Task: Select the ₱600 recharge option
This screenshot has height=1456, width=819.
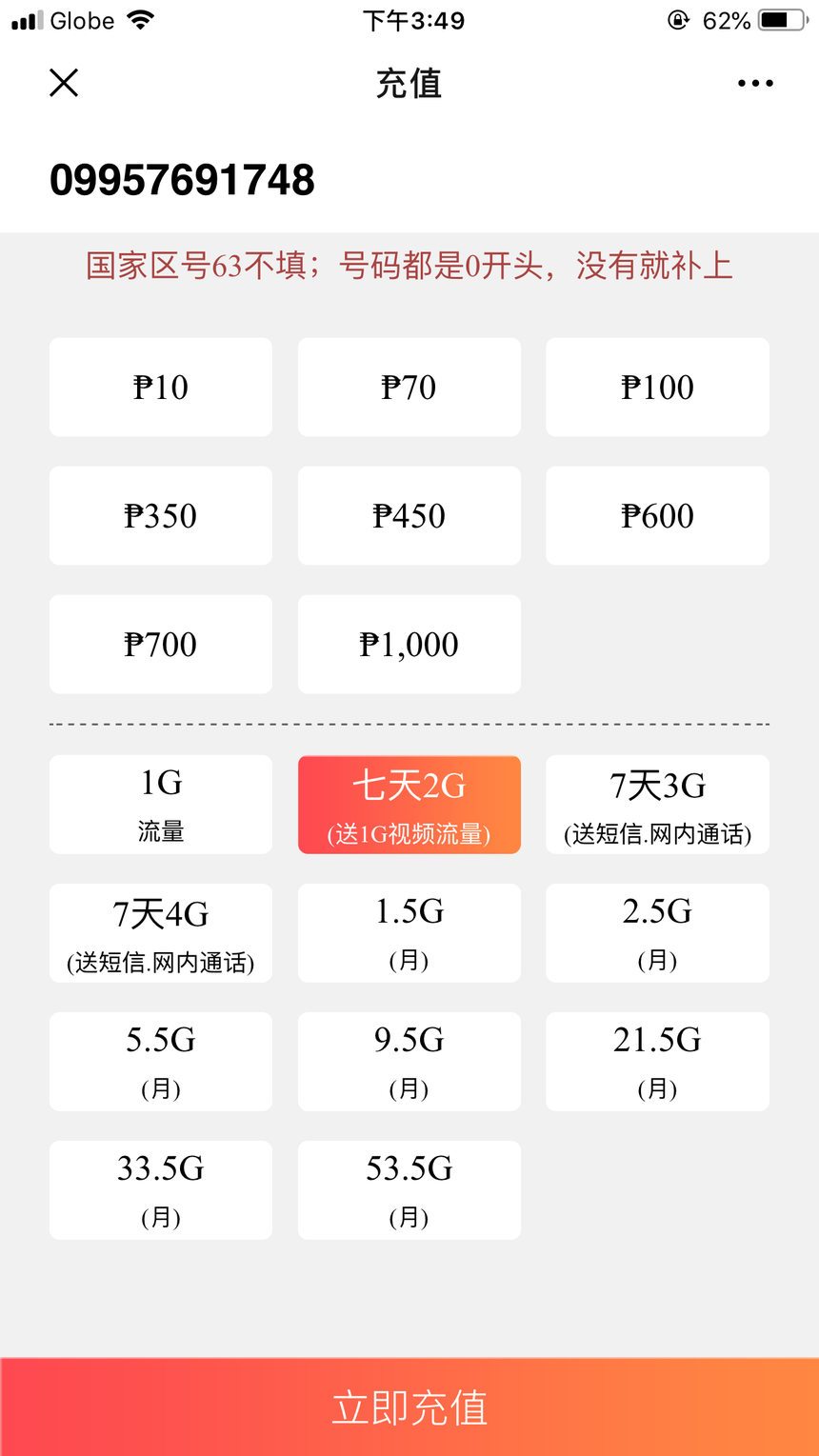Action: pyautogui.click(x=657, y=516)
